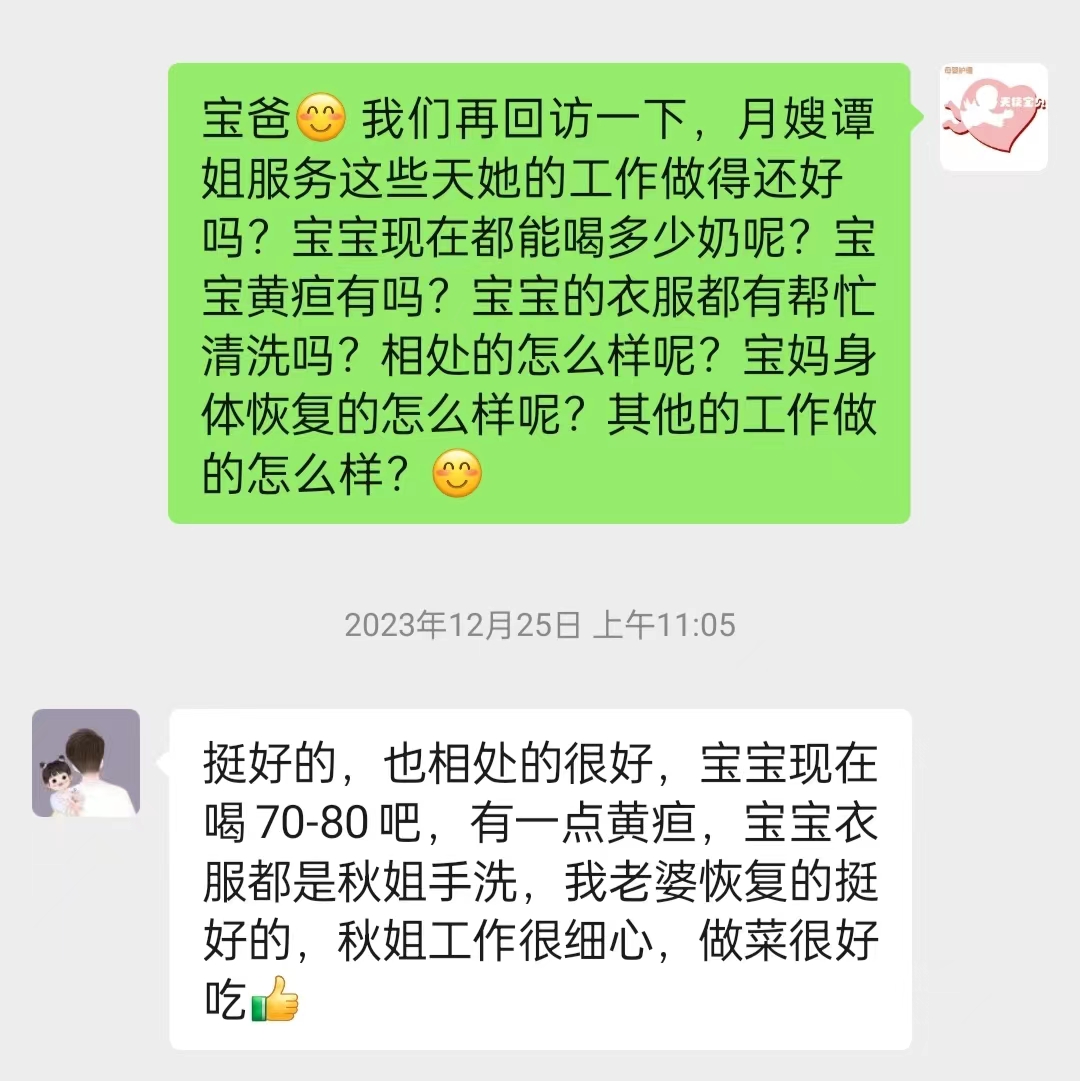Open the sender's heart-logo avatar profile
Image resolution: width=1080 pixels, height=1081 pixels.
(x=993, y=116)
